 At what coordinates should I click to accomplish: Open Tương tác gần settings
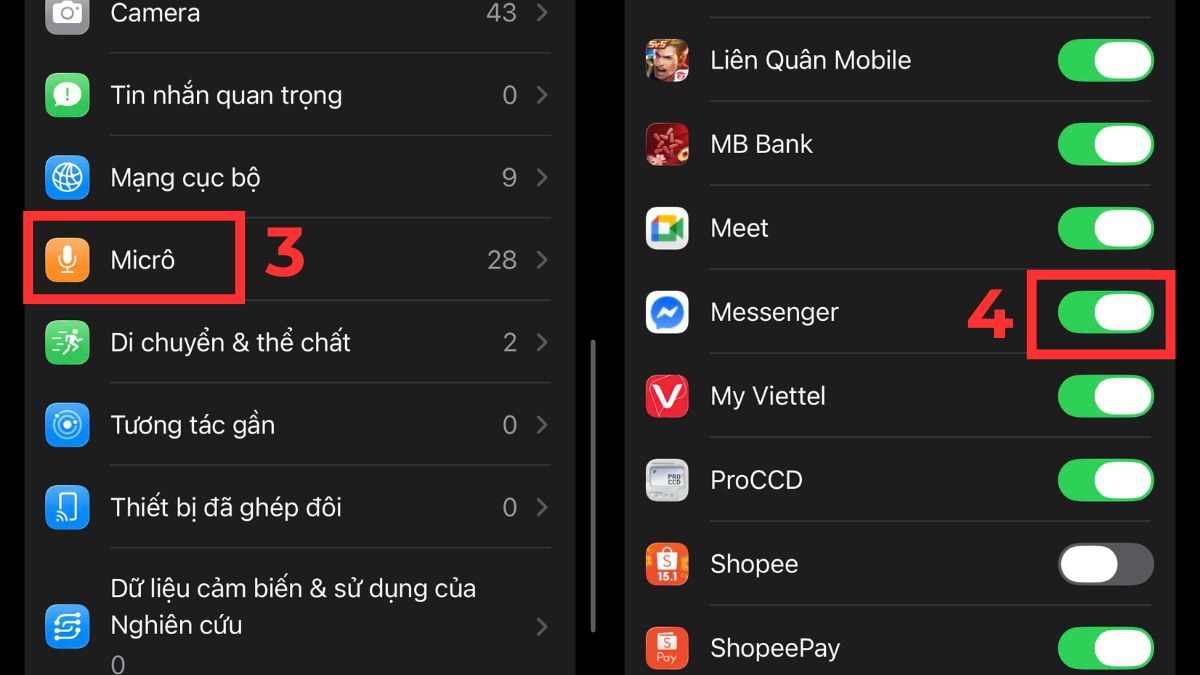300,425
